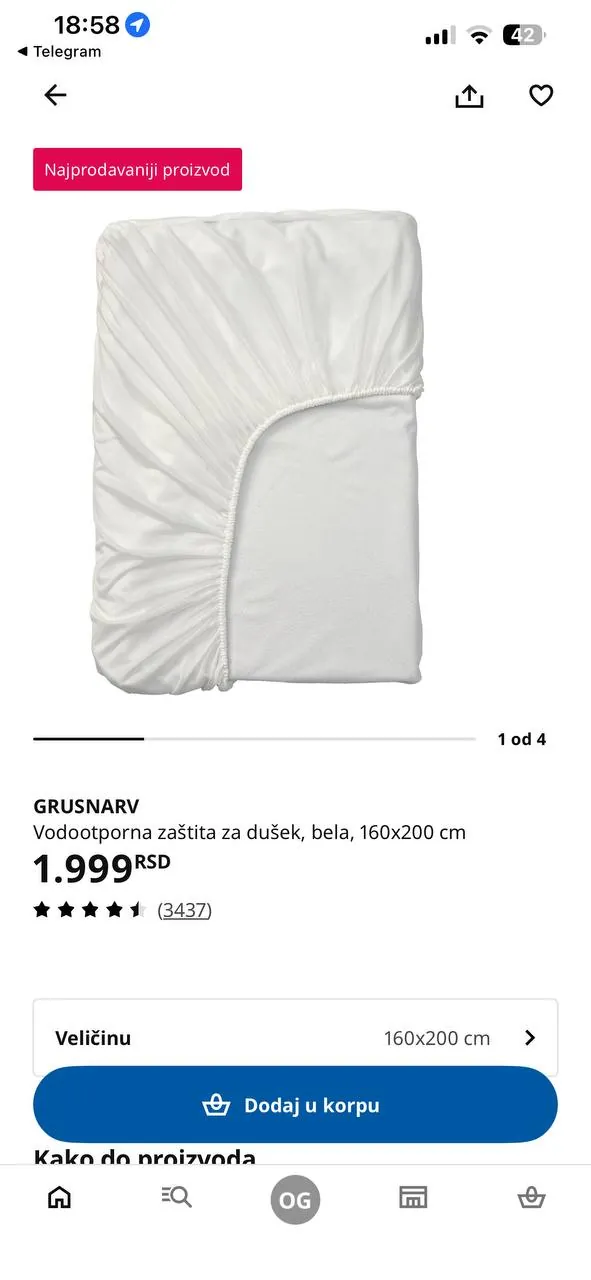
Task: Add product to favorites with heart
Action: click(541, 95)
